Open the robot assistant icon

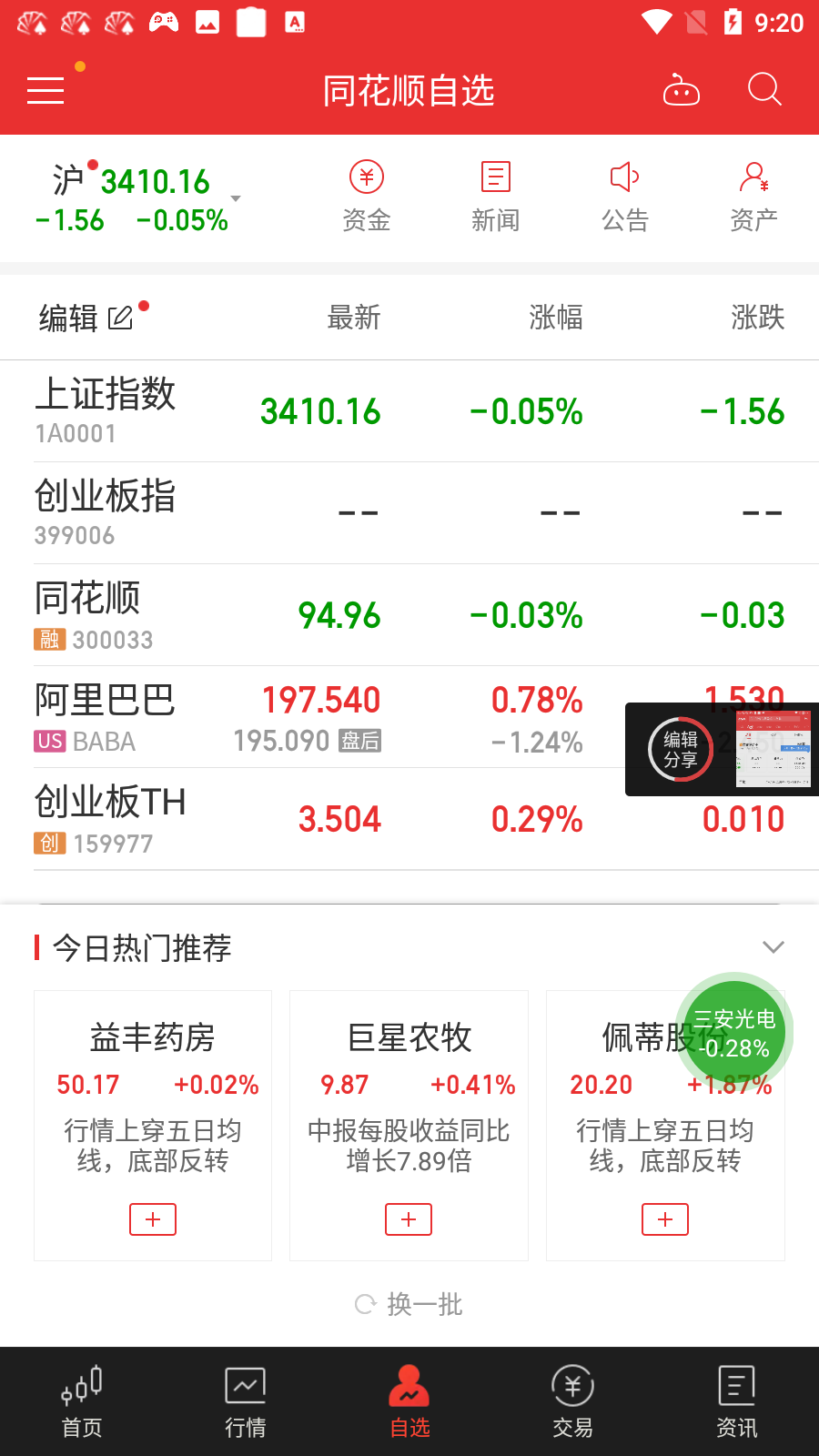681,90
